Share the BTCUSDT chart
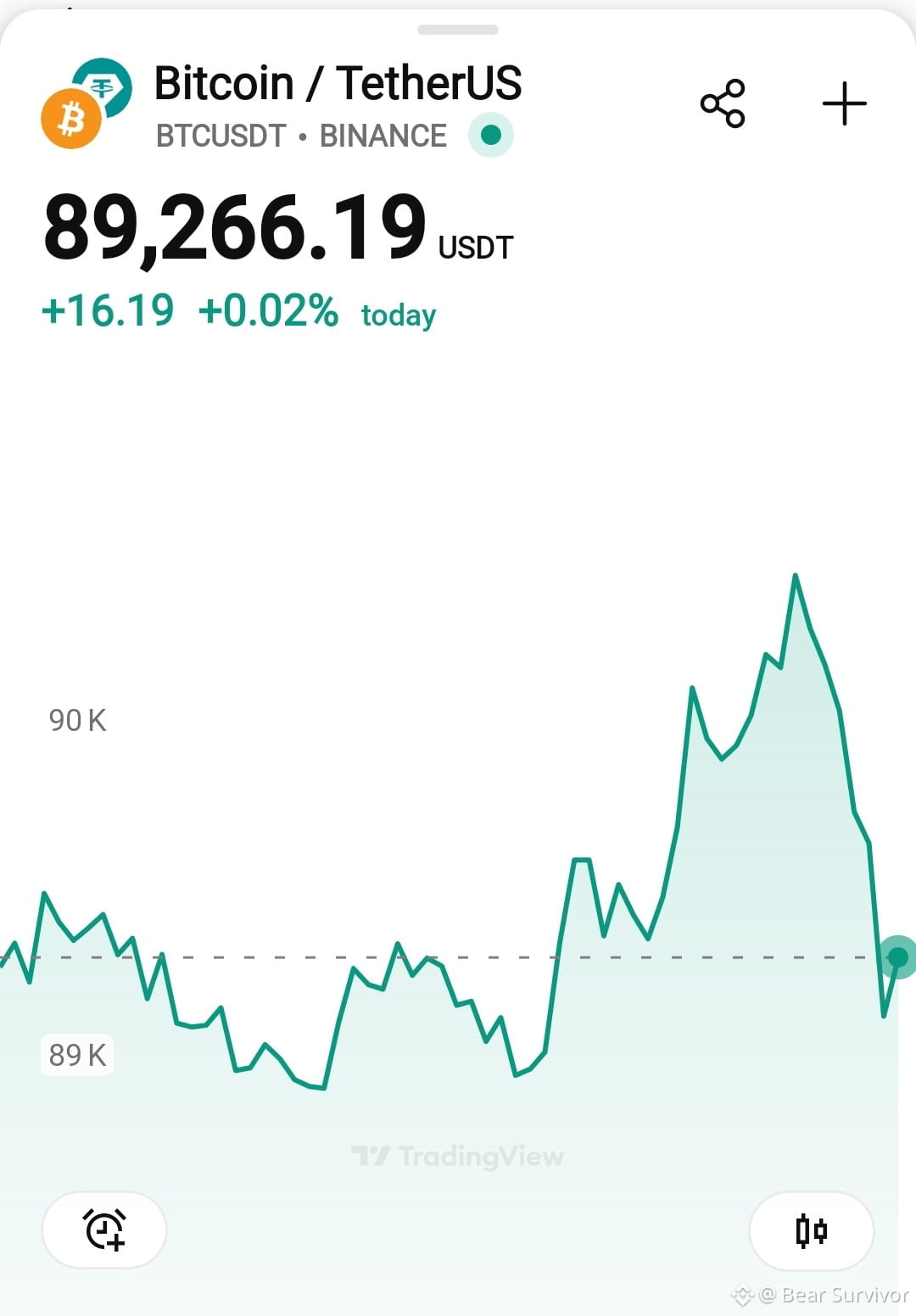 click(x=723, y=104)
